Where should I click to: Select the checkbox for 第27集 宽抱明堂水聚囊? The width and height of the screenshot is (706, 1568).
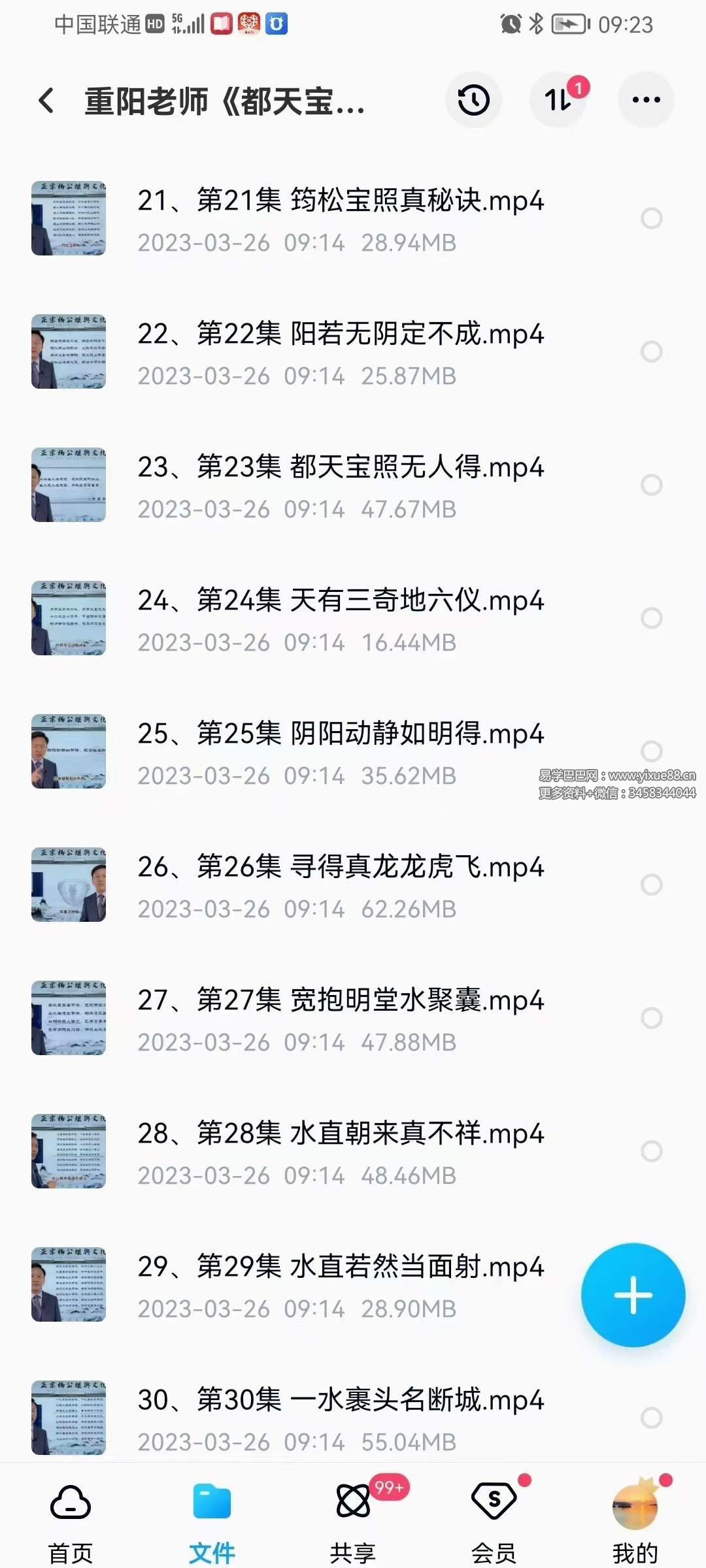click(651, 1017)
